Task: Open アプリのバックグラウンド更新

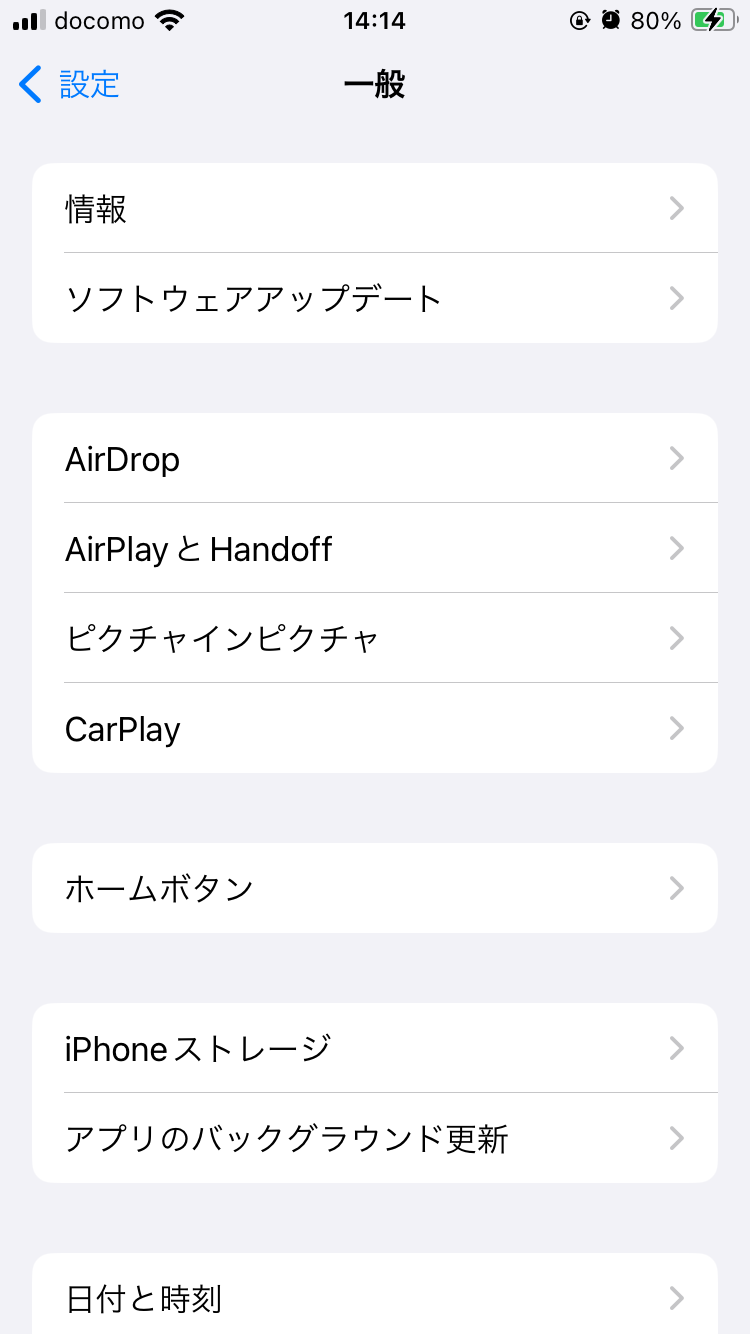Action: coord(374,1138)
